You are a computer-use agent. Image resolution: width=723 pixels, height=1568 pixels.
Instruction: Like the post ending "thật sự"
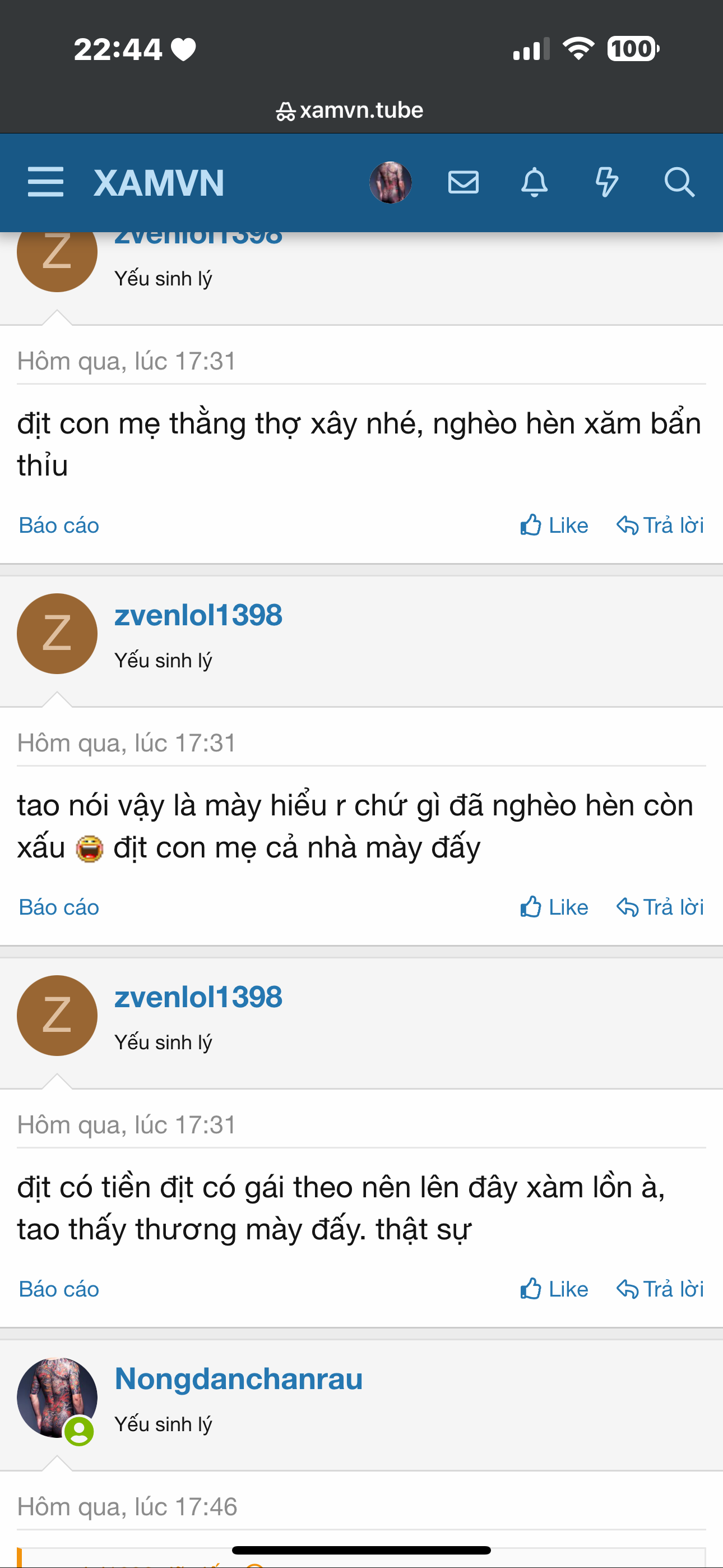click(554, 1289)
